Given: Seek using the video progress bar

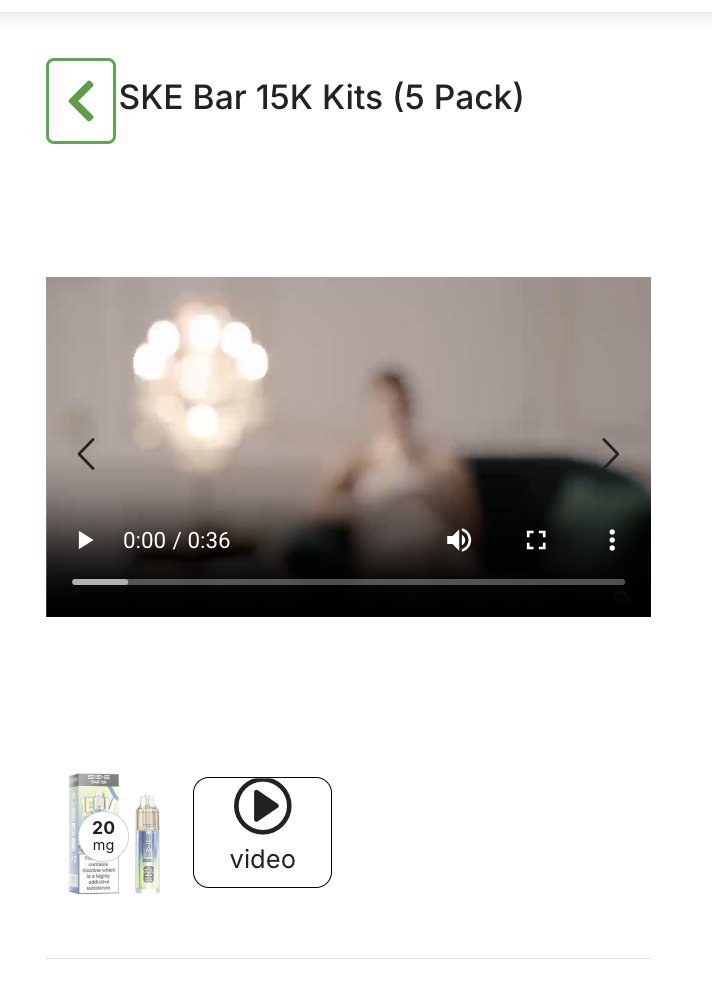Looking at the screenshot, I should pos(348,581).
